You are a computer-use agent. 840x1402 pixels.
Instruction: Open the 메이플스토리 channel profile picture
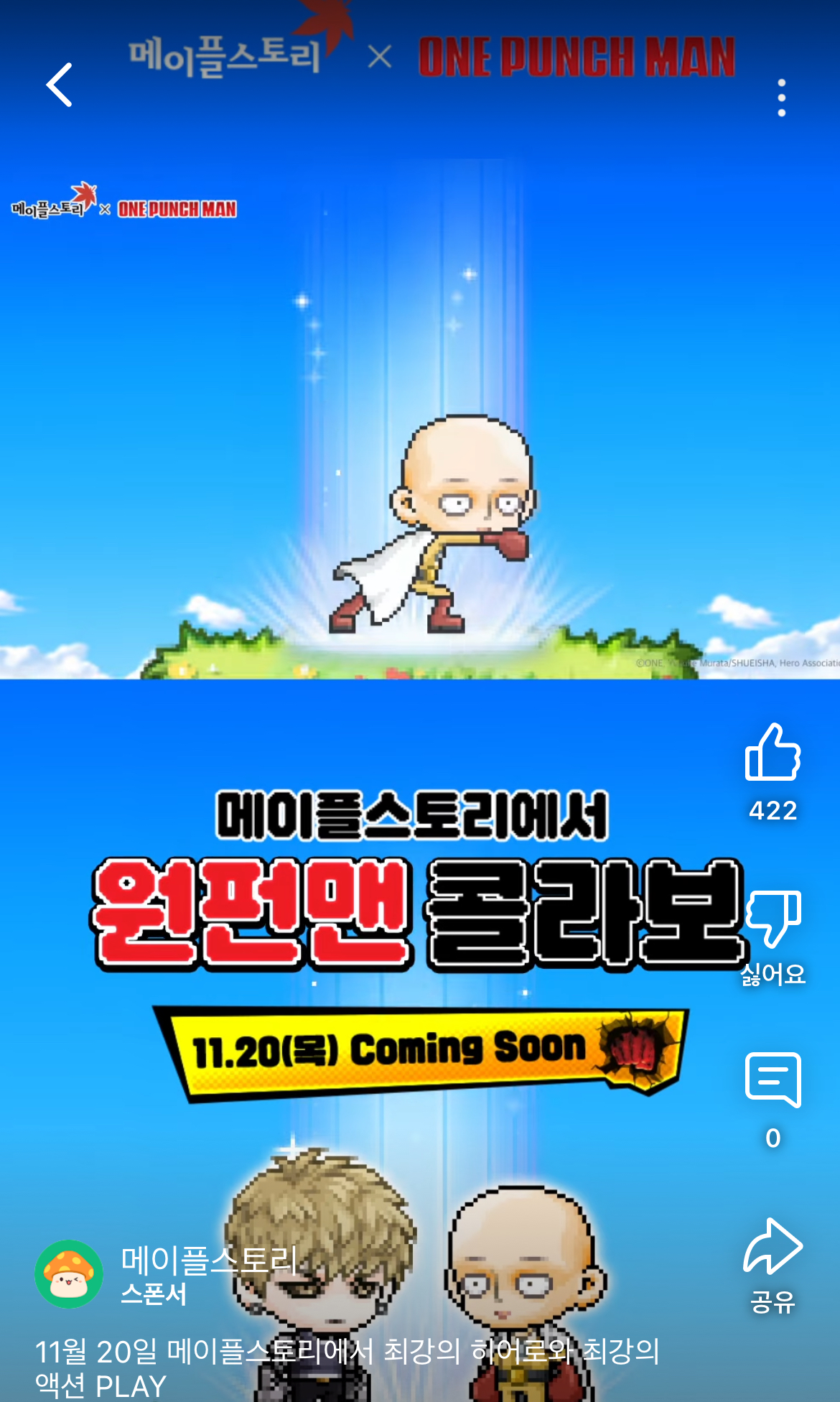click(69, 1273)
